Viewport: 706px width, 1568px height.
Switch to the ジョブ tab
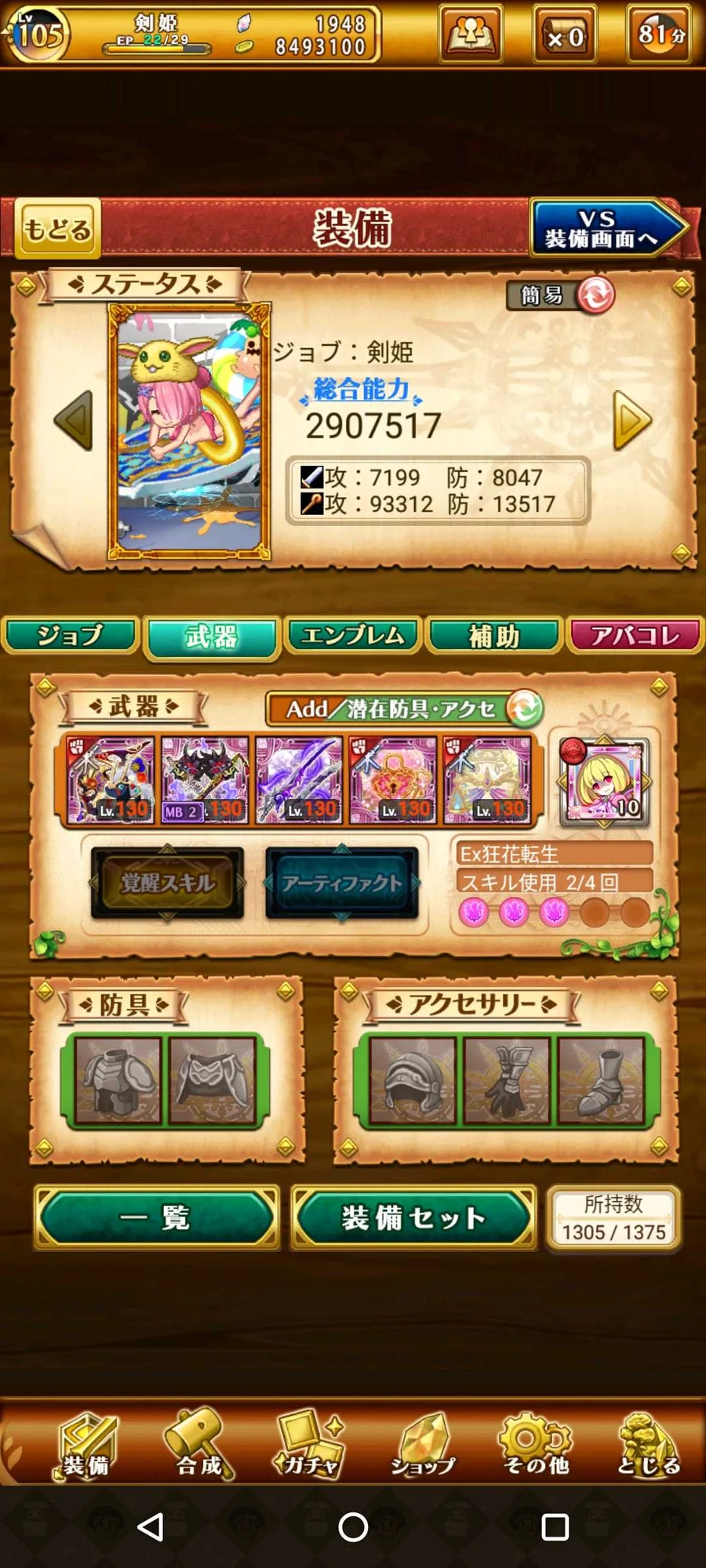pos(71,635)
